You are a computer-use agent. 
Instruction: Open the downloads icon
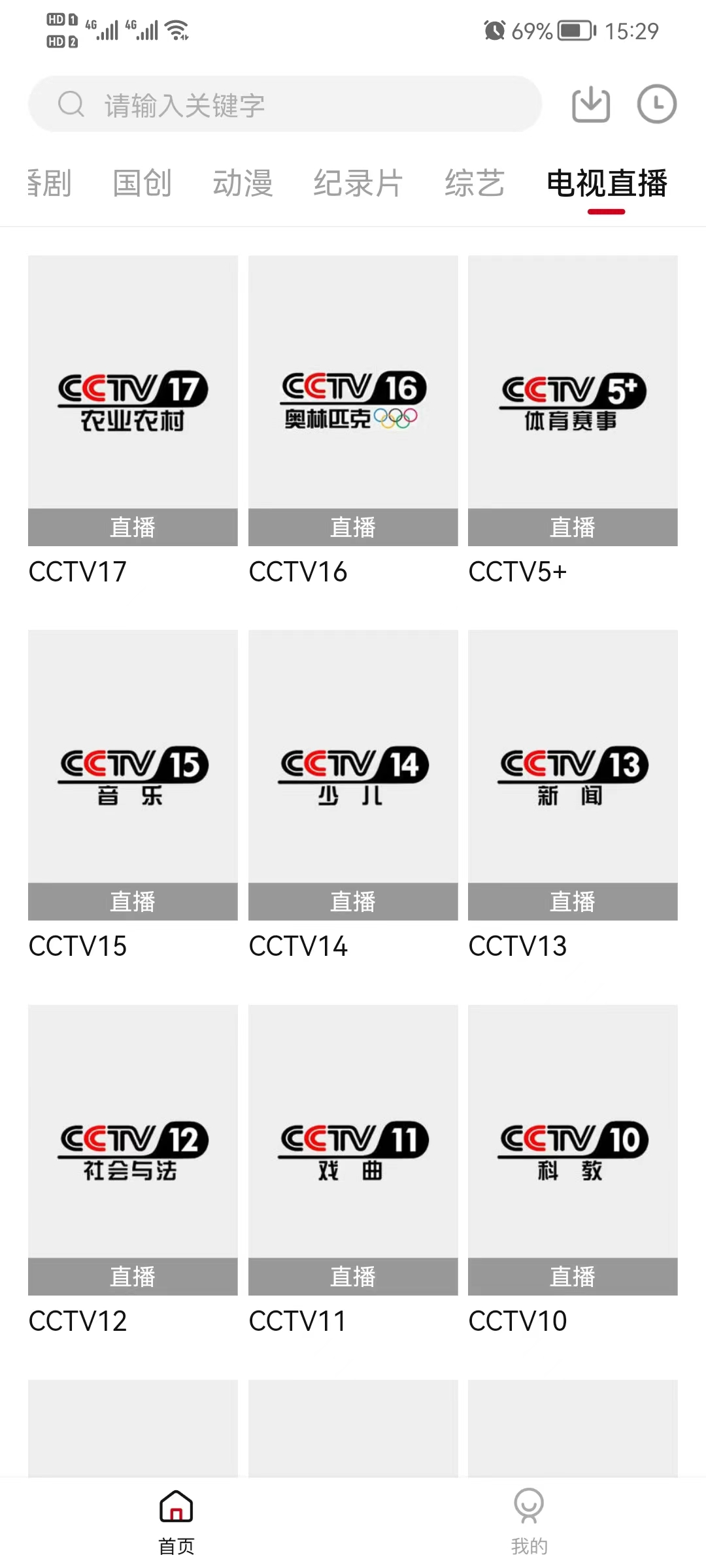tap(591, 105)
